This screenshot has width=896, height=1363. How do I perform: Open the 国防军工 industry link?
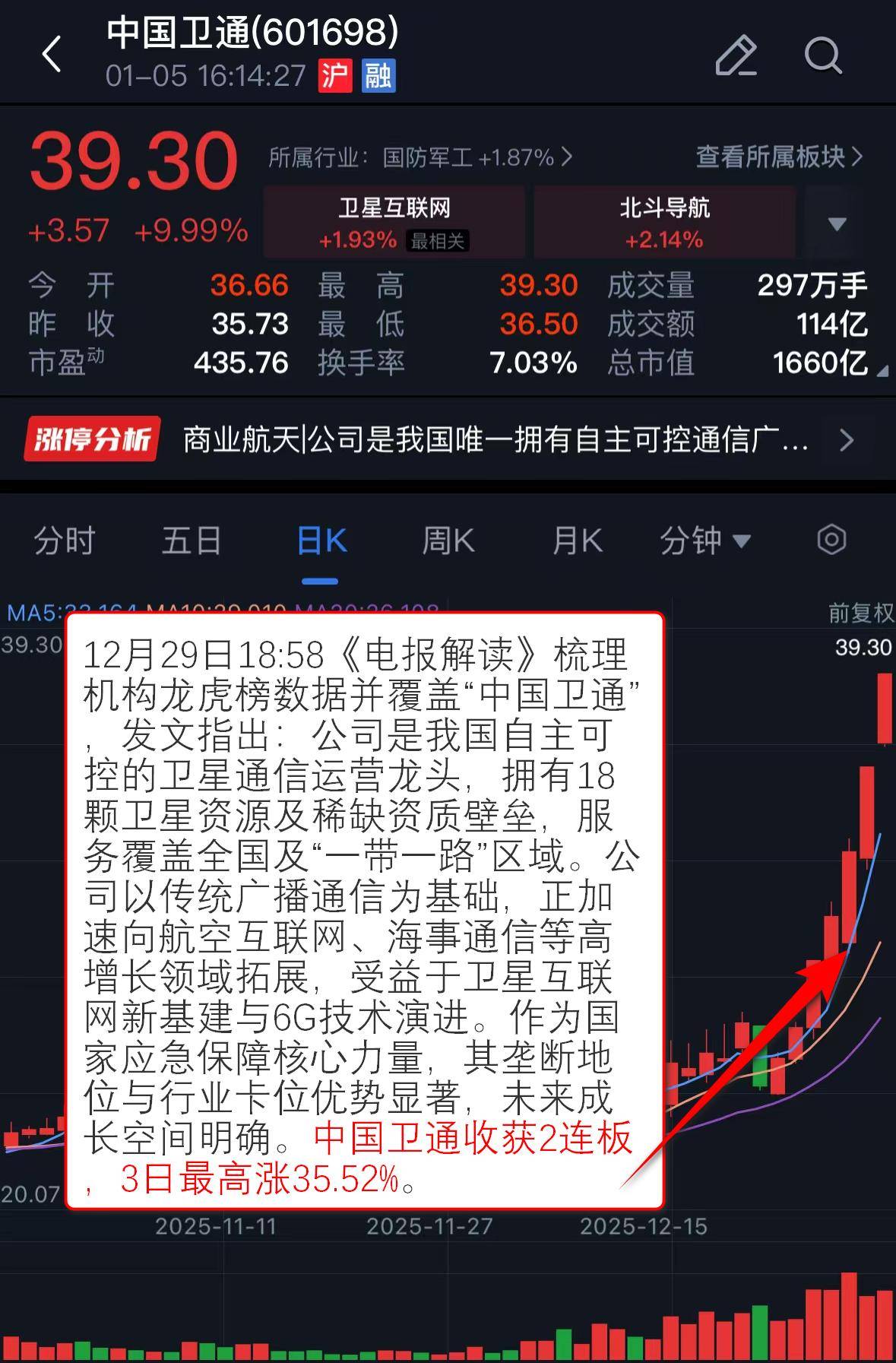420,157
